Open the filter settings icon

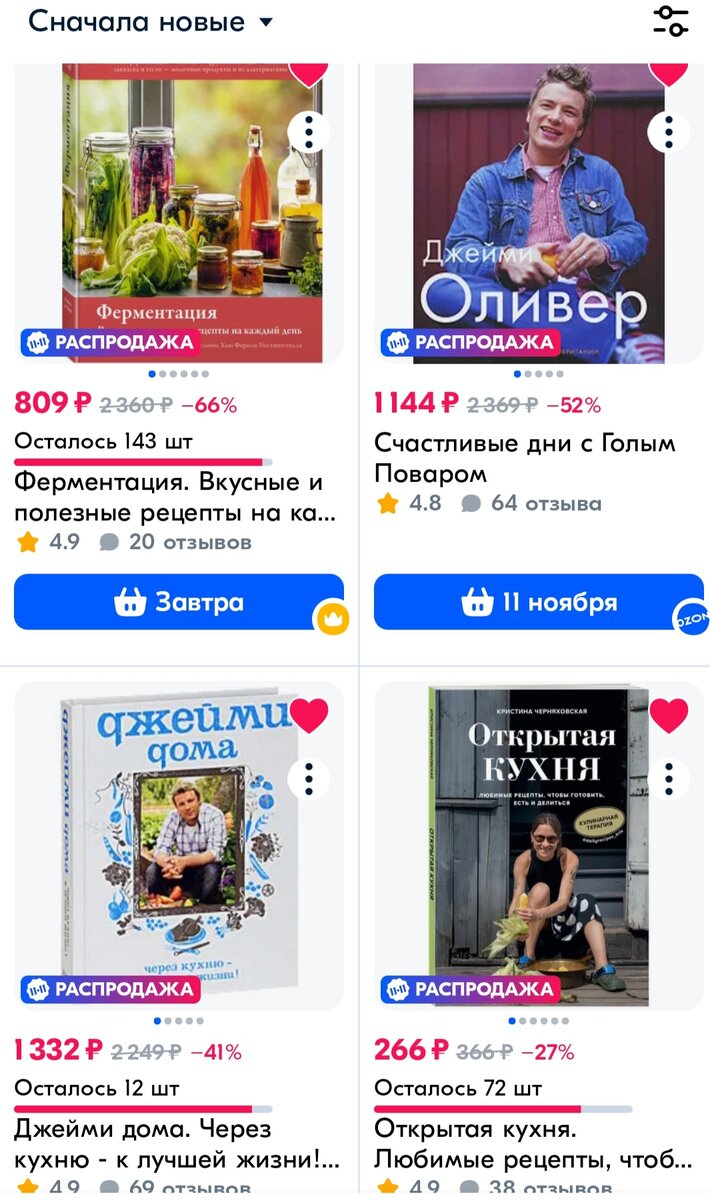[670, 21]
